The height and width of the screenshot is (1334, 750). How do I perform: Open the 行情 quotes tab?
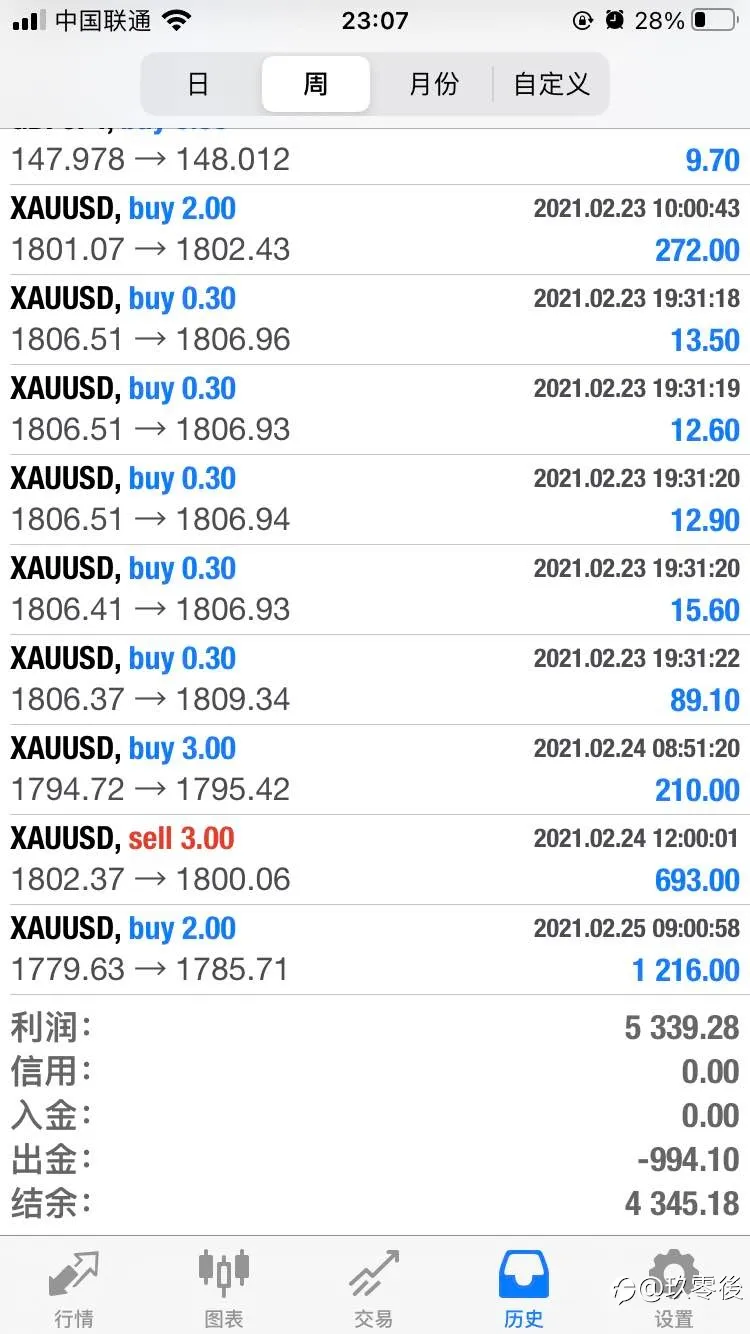coord(75,1288)
